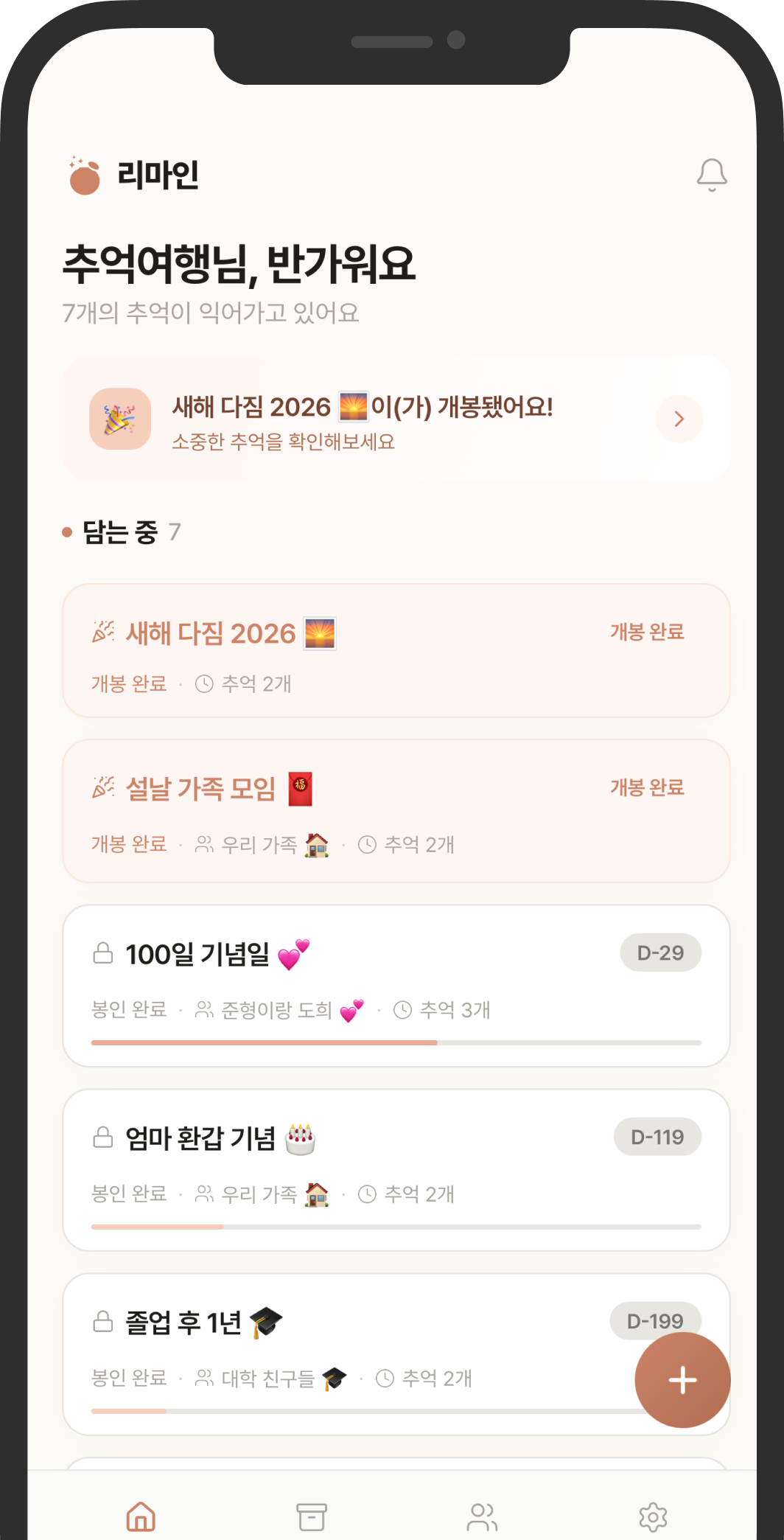Open the notification bell

coord(711,175)
